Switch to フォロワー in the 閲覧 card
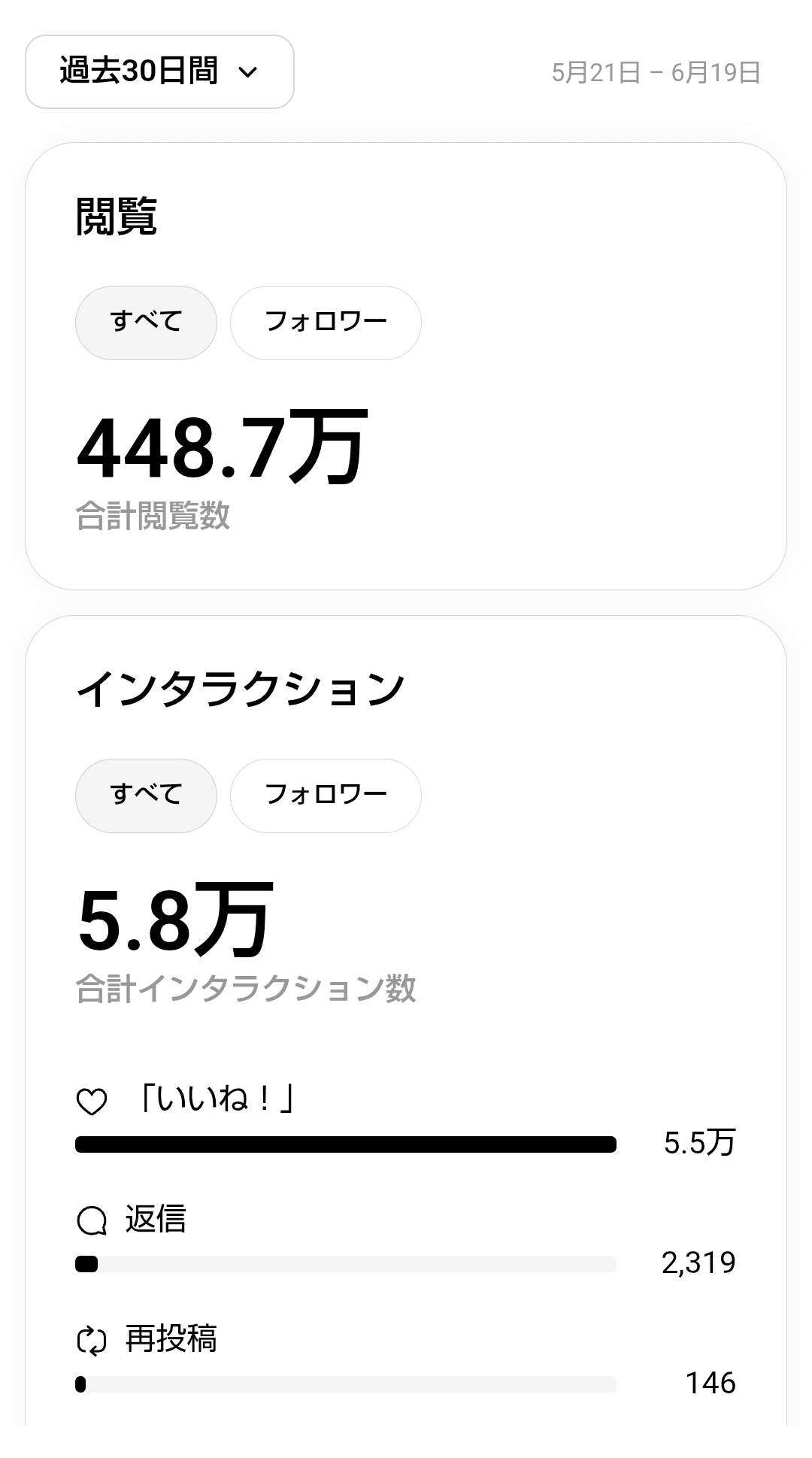The image size is (812, 1458). 326,323
